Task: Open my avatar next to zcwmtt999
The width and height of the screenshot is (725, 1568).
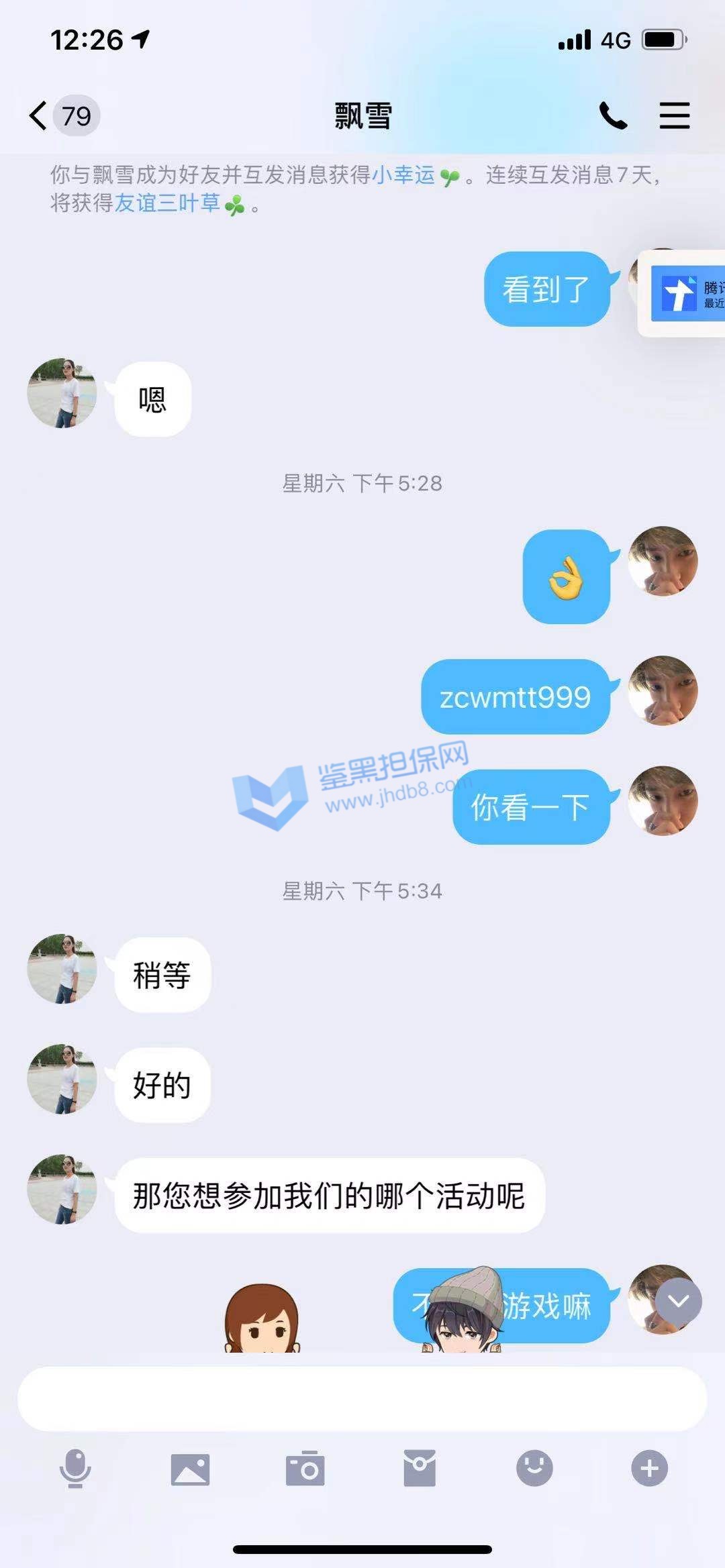Action: tap(663, 691)
